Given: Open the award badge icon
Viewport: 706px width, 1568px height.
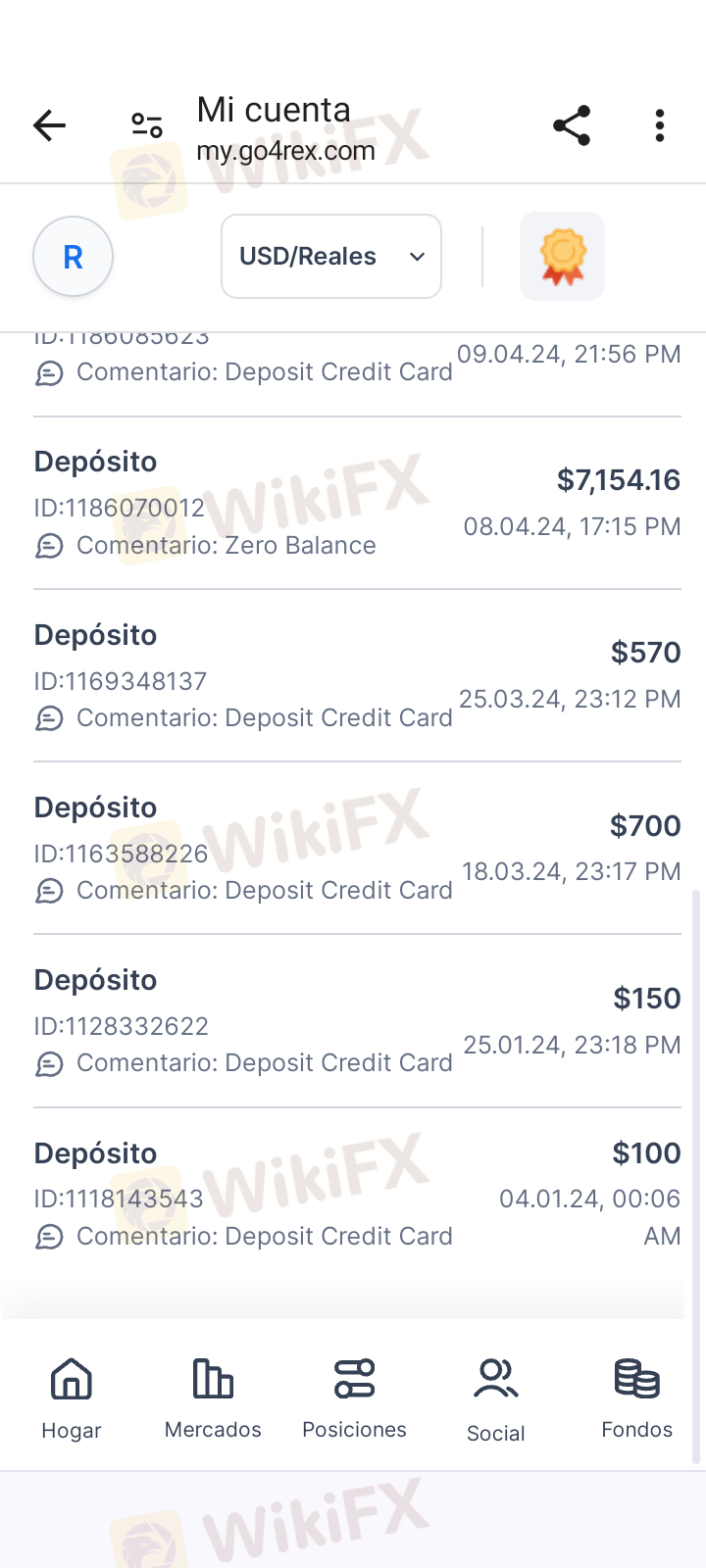Looking at the screenshot, I should (562, 257).
